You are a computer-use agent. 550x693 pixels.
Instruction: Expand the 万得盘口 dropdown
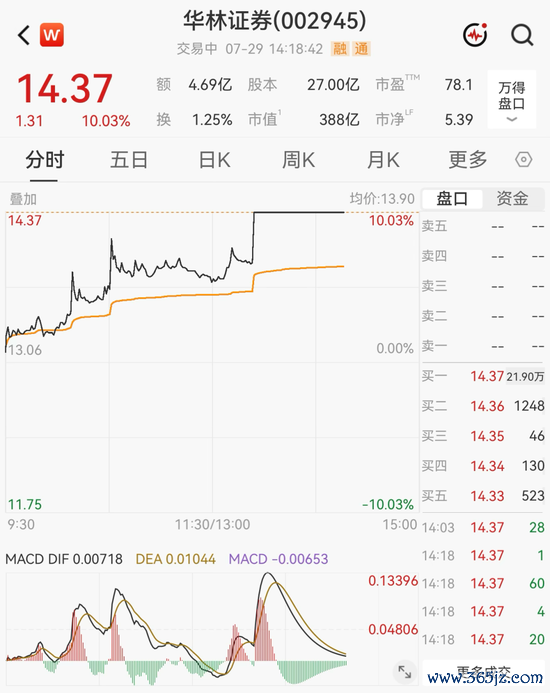click(x=512, y=99)
